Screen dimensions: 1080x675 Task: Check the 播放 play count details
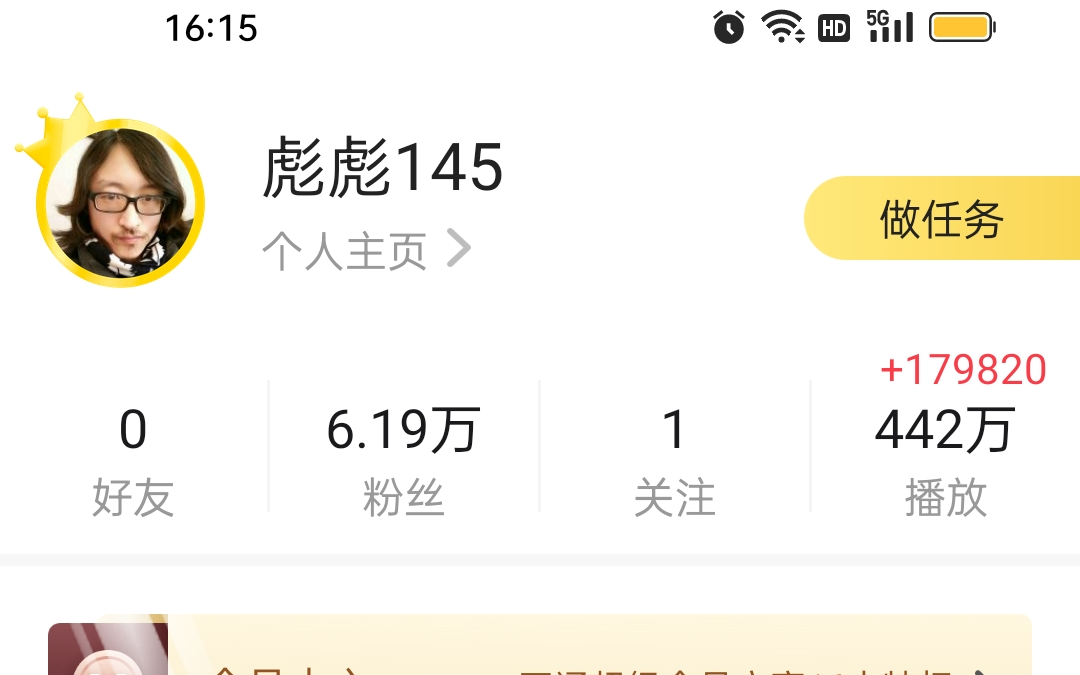945,459
